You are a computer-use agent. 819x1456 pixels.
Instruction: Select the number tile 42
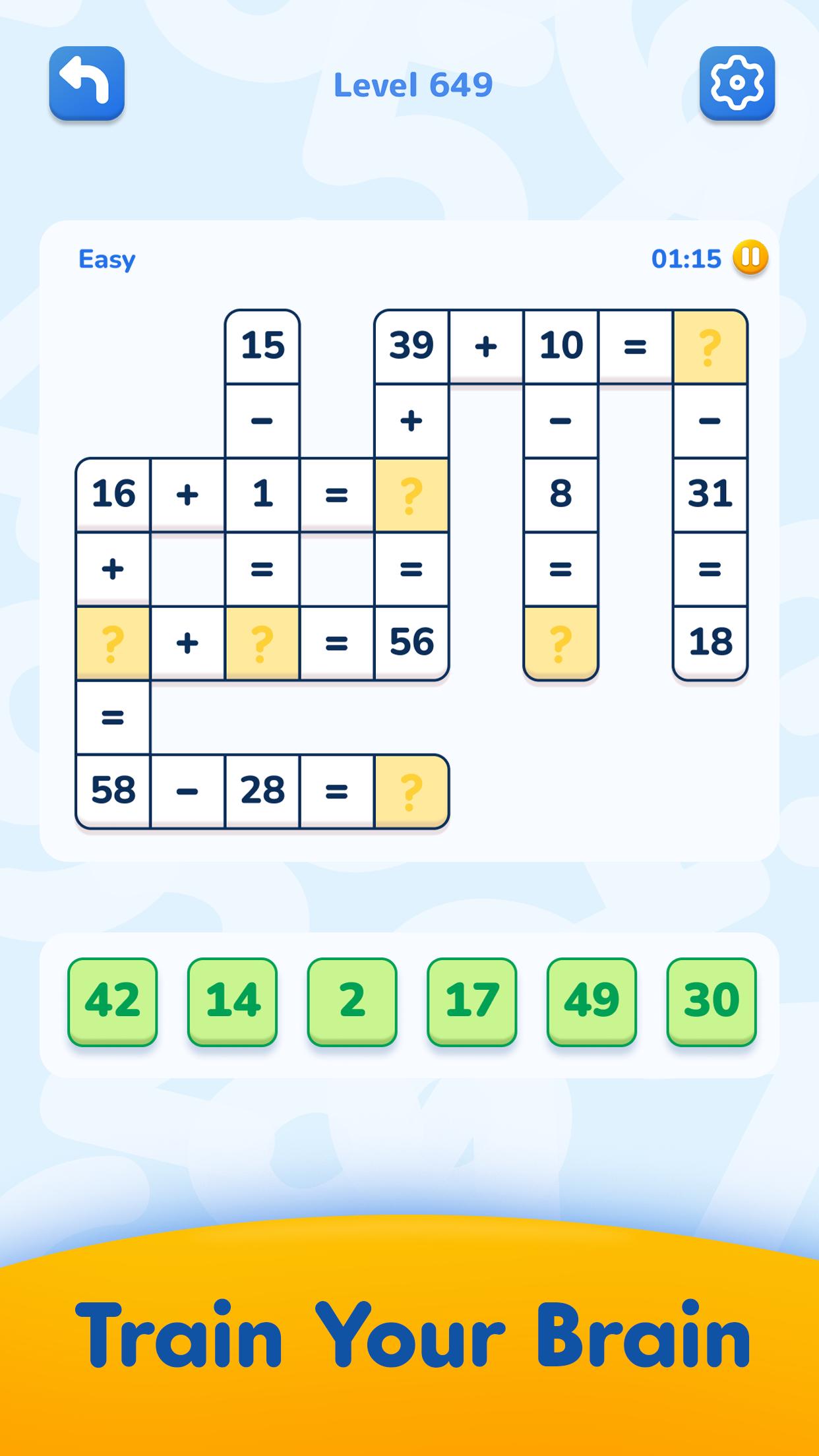pyautogui.click(x=113, y=1001)
